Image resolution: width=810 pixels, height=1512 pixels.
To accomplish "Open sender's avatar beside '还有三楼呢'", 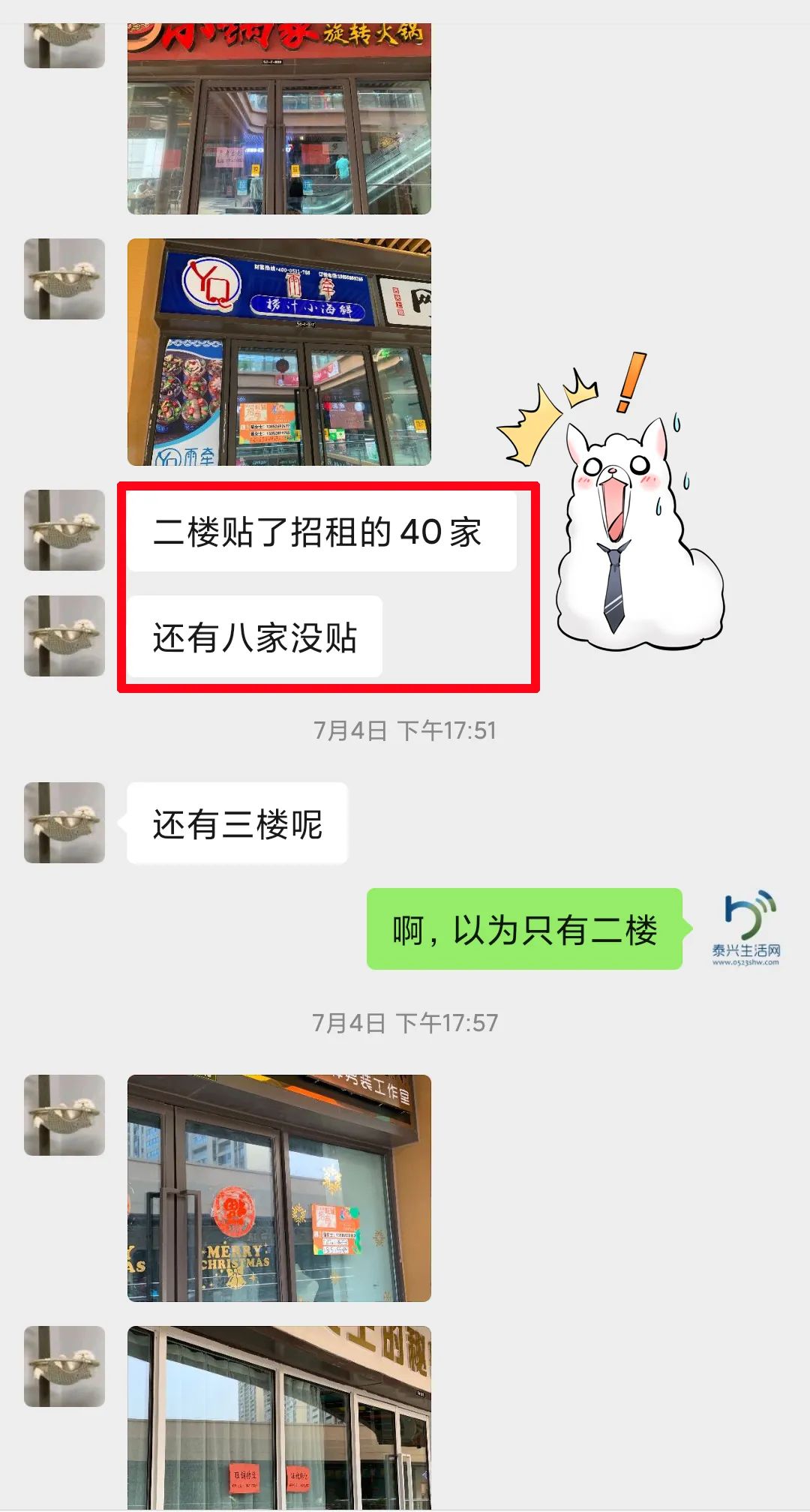I will pos(64,823).
